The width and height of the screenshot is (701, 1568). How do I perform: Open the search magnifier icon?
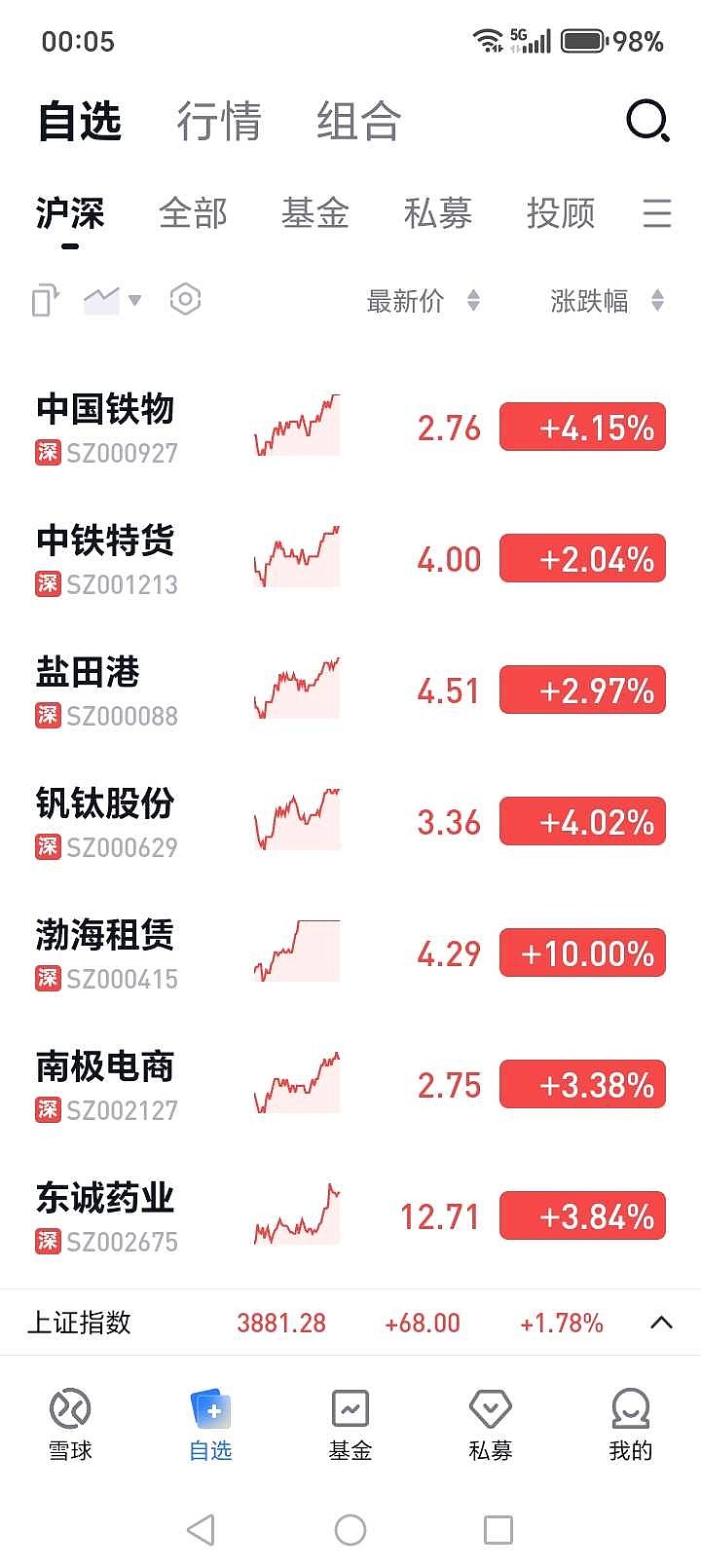point(647,122)
